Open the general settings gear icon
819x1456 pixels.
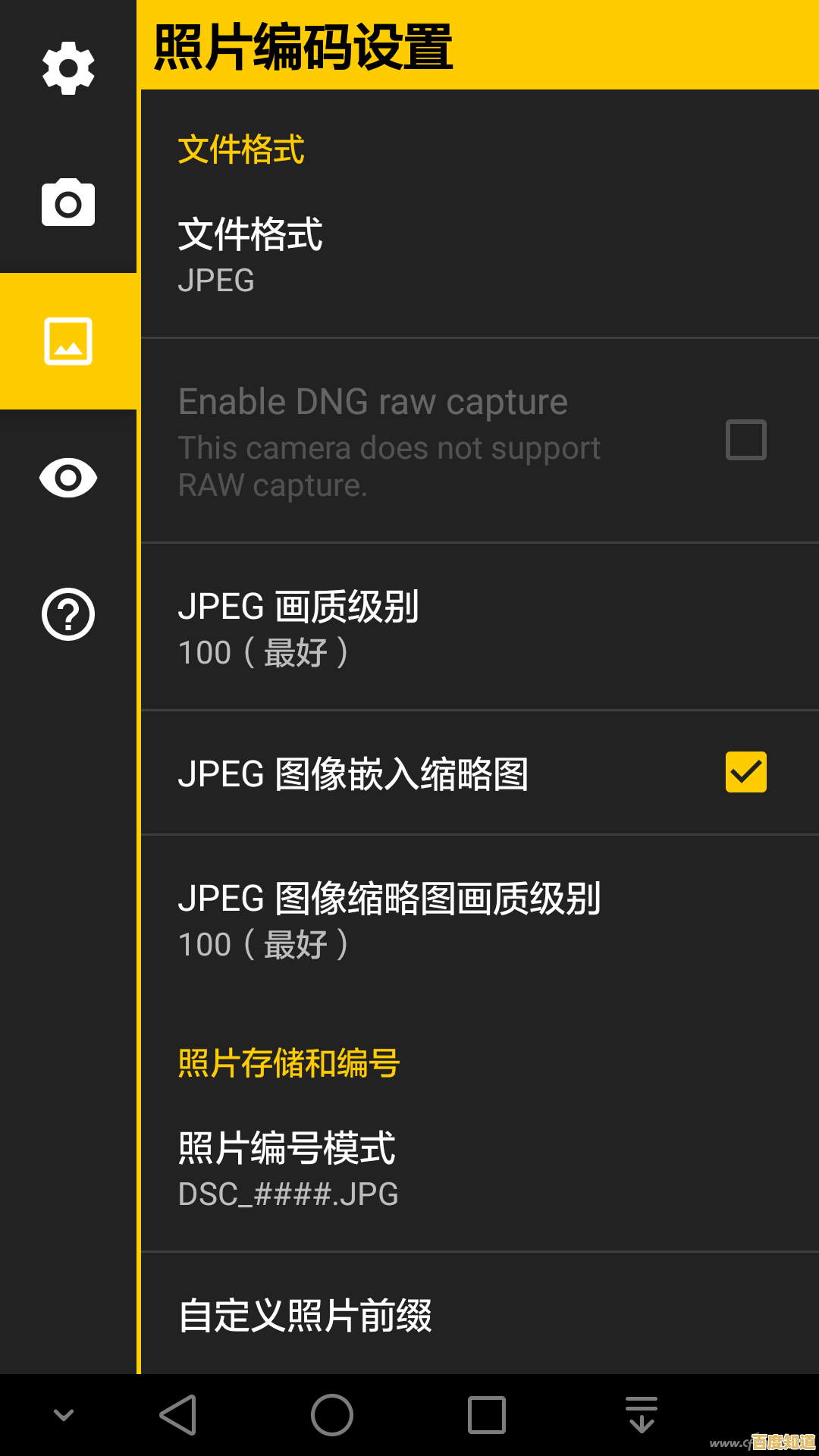[68, 67]
